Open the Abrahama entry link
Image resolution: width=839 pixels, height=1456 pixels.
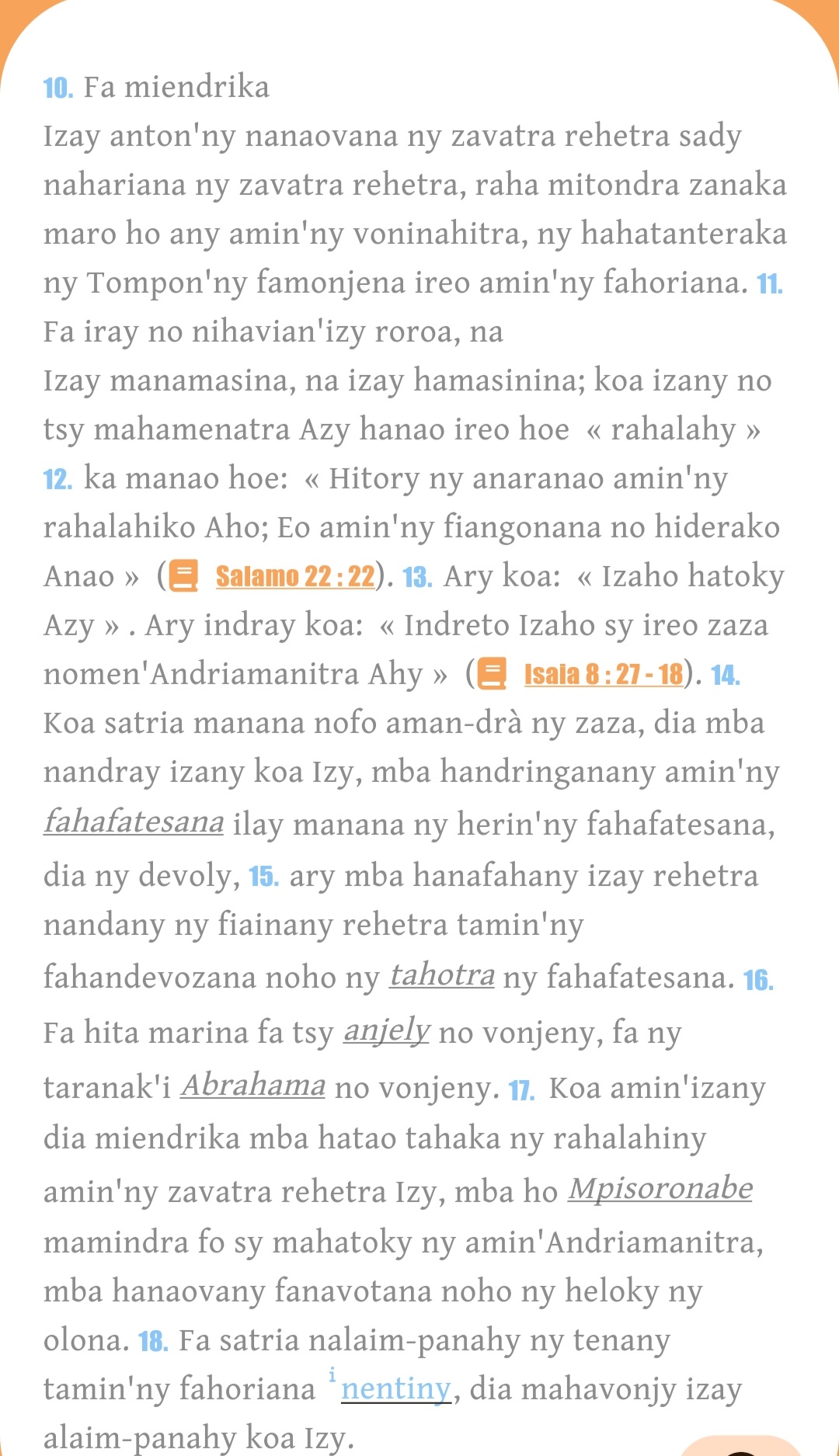[253, 1084]
